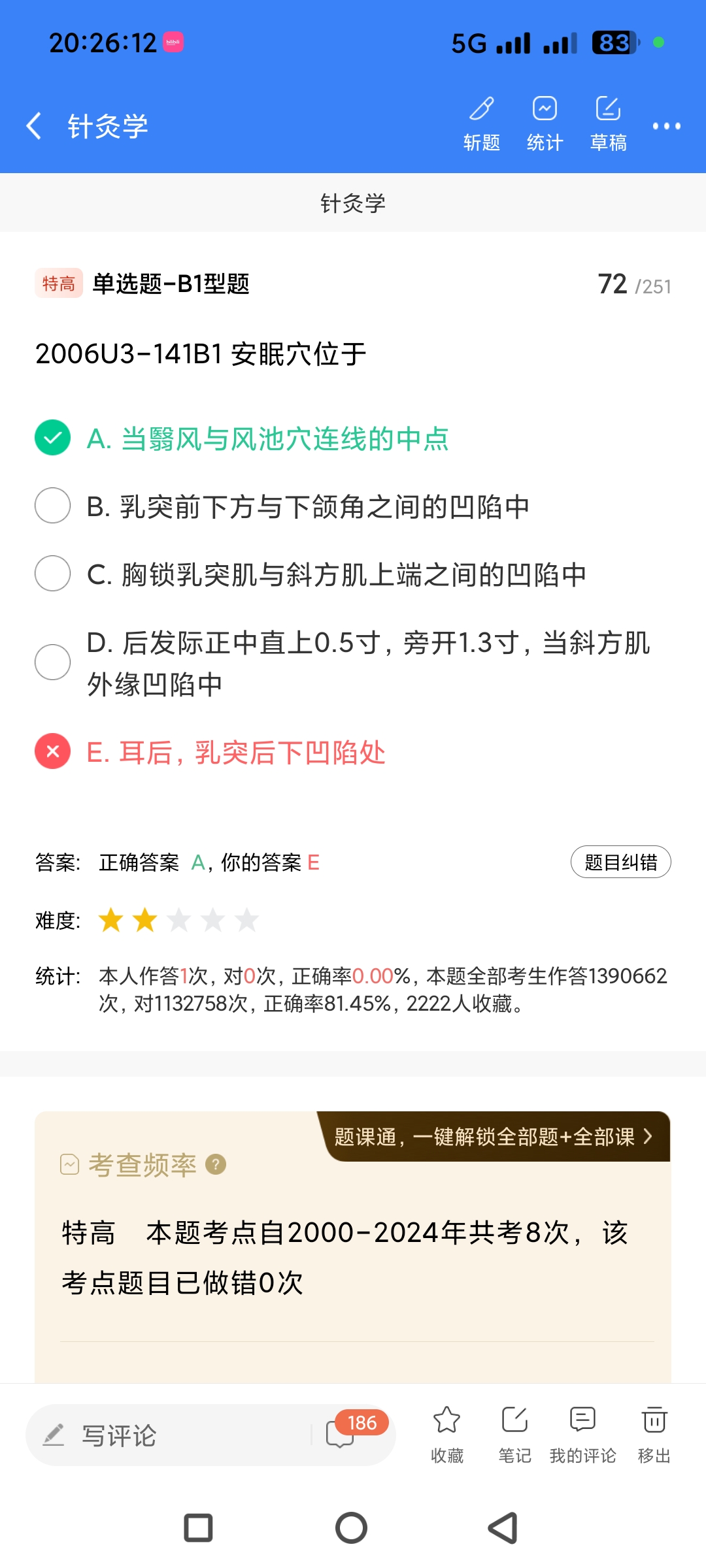Open 我的评论
The image size is (706, 1568).
582,1434
